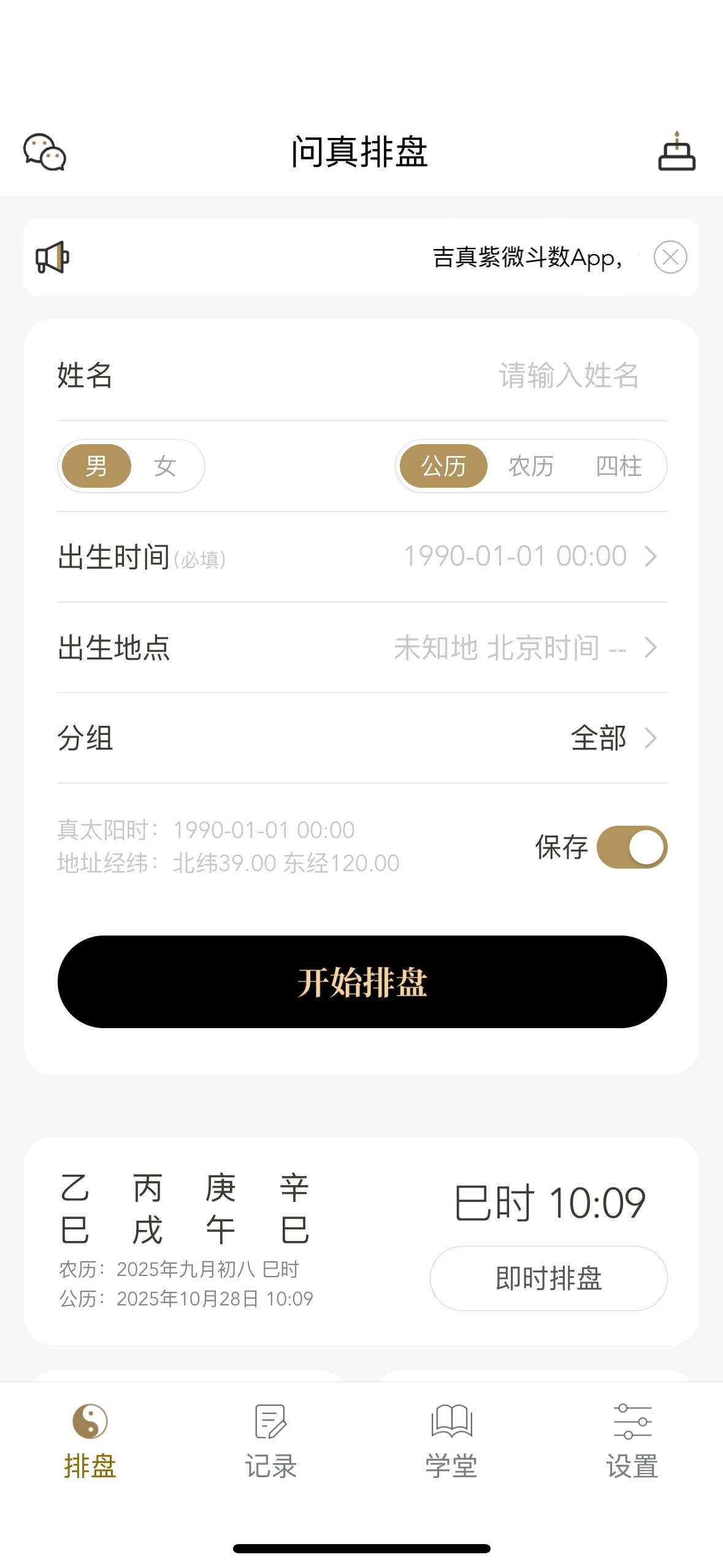
Task: Open the WeChat chat icon
Action: pyautogui.click(x=45, y=152)
